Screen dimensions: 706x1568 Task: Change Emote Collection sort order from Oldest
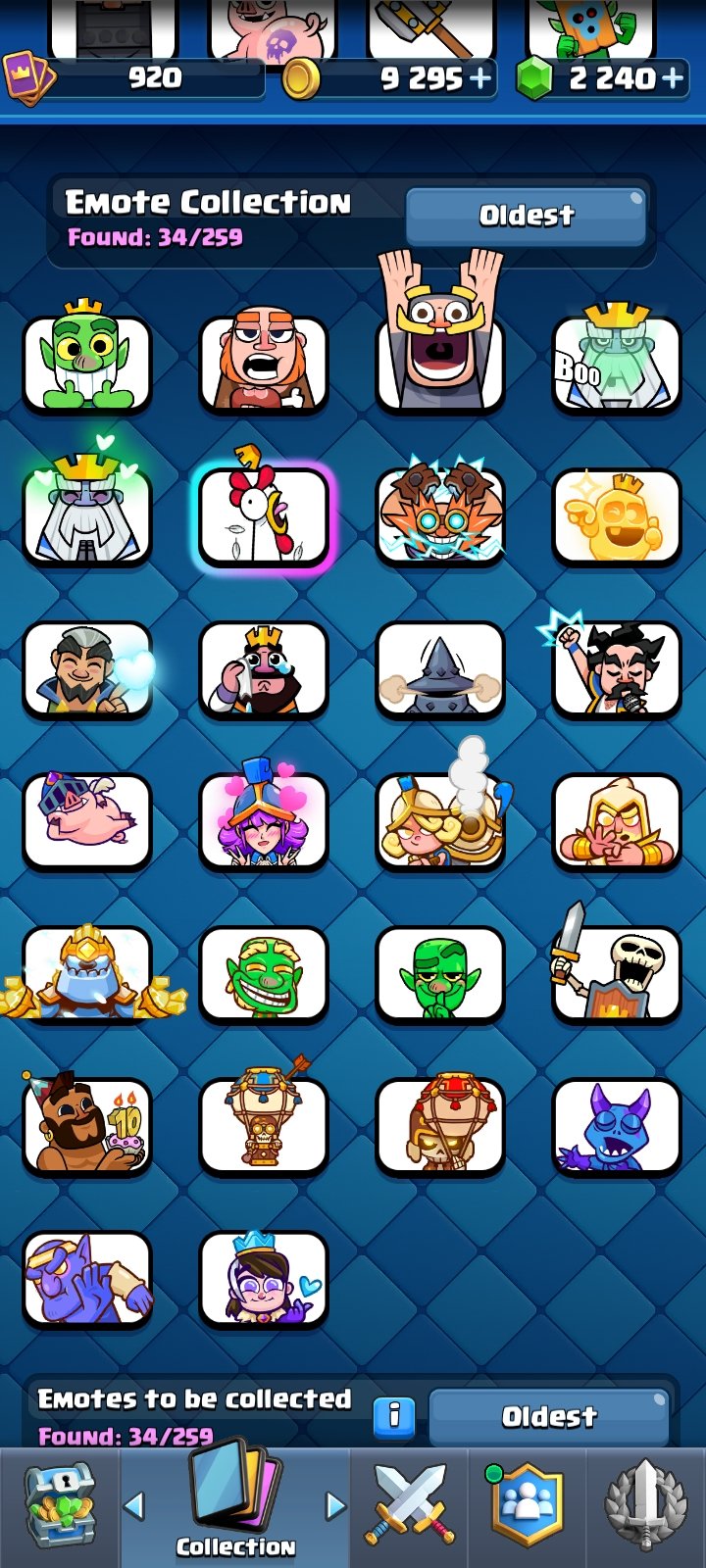[x=526, y=216]
